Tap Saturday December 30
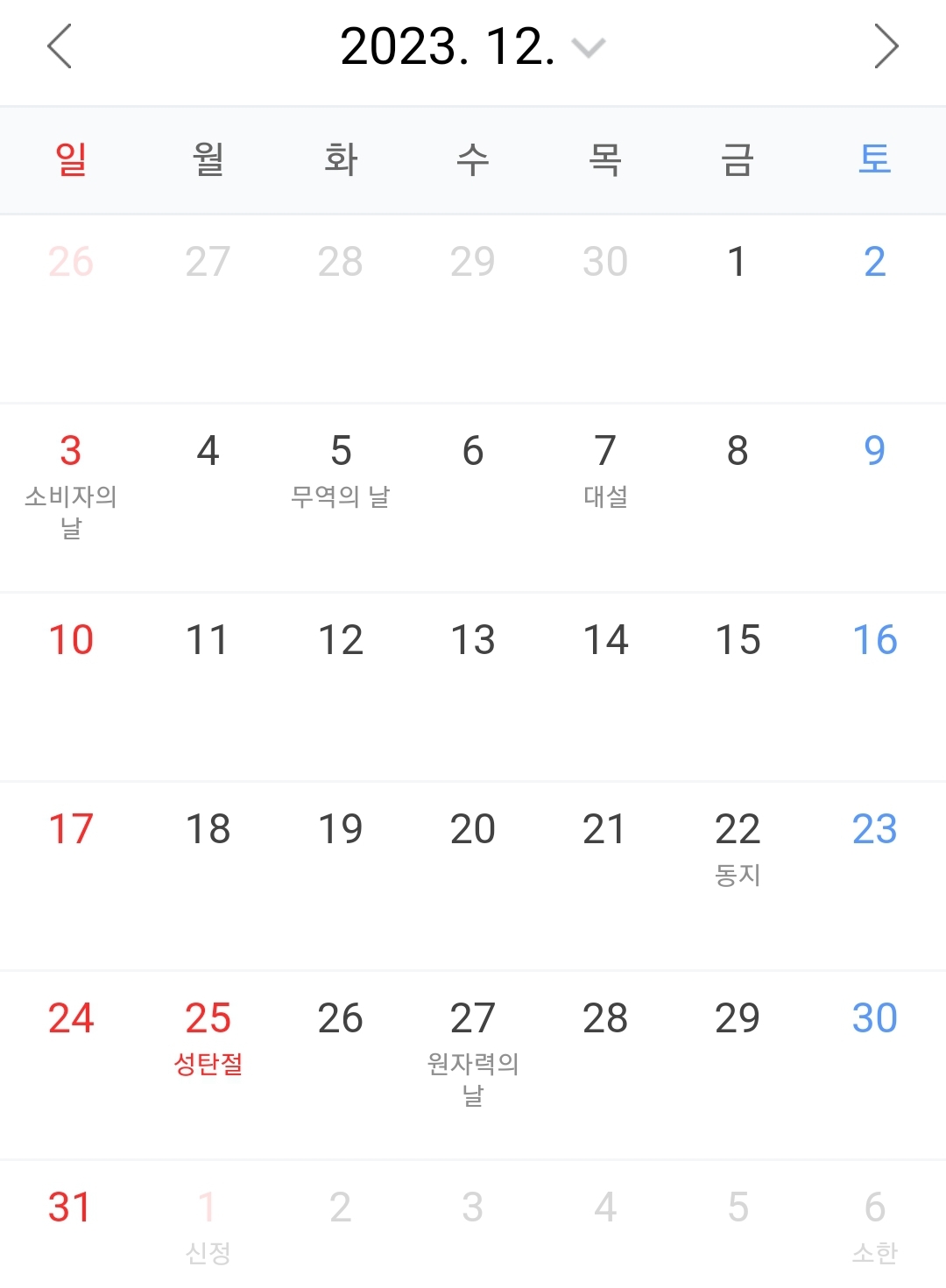This screenshot has width=946, height=1288. [874, 1018]
